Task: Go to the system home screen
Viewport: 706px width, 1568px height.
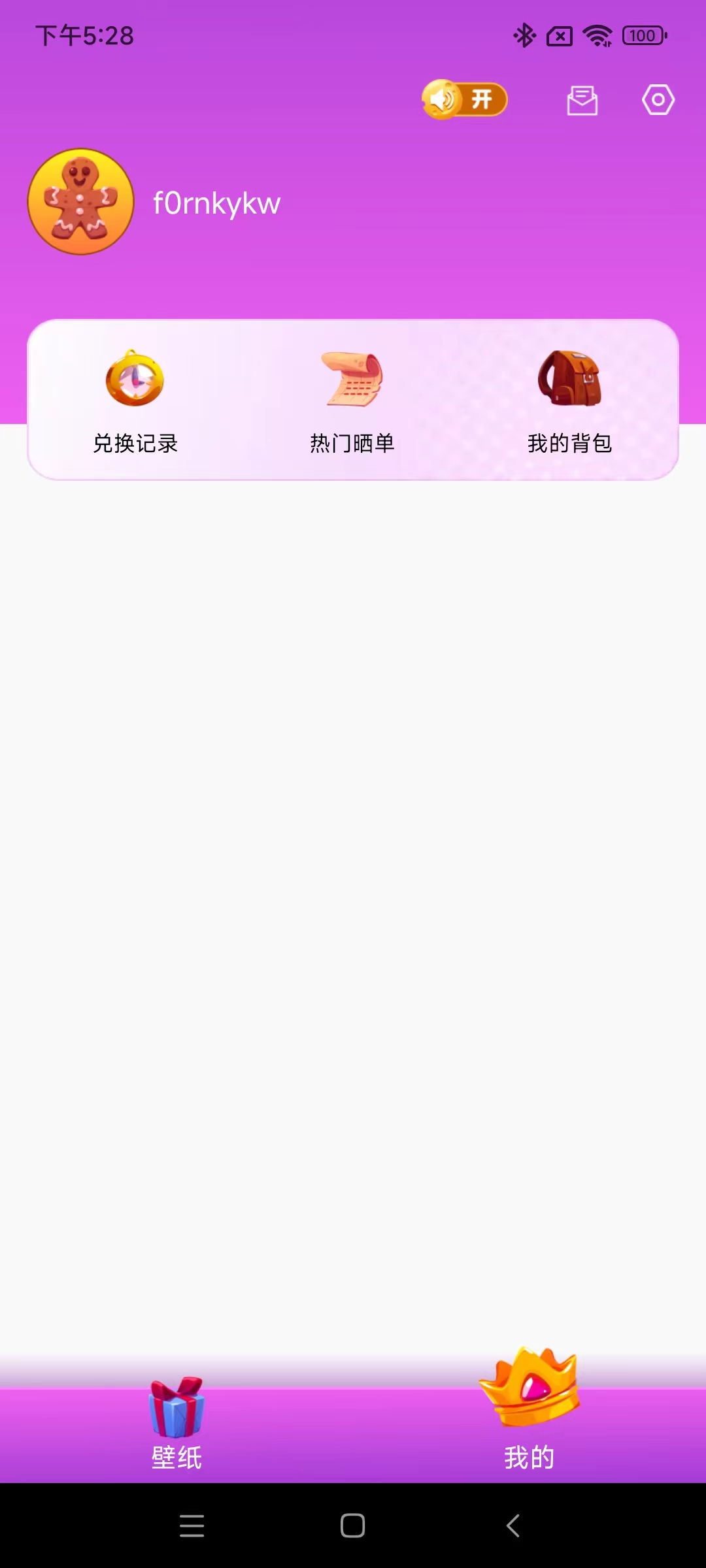Action: [352, 1526]
